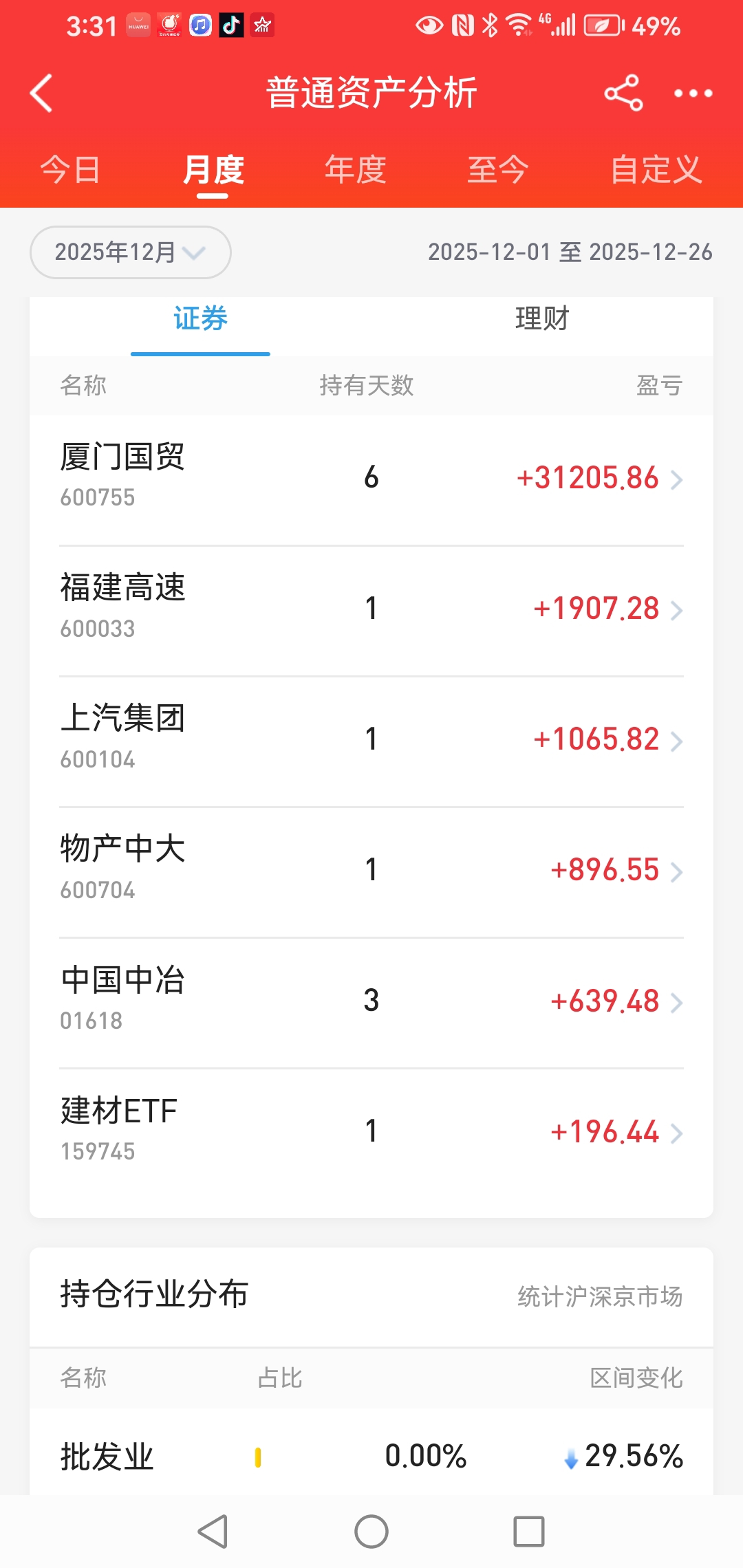Switch to the 至今 tab
The image size is (743, 1568).
pos(498,170)
